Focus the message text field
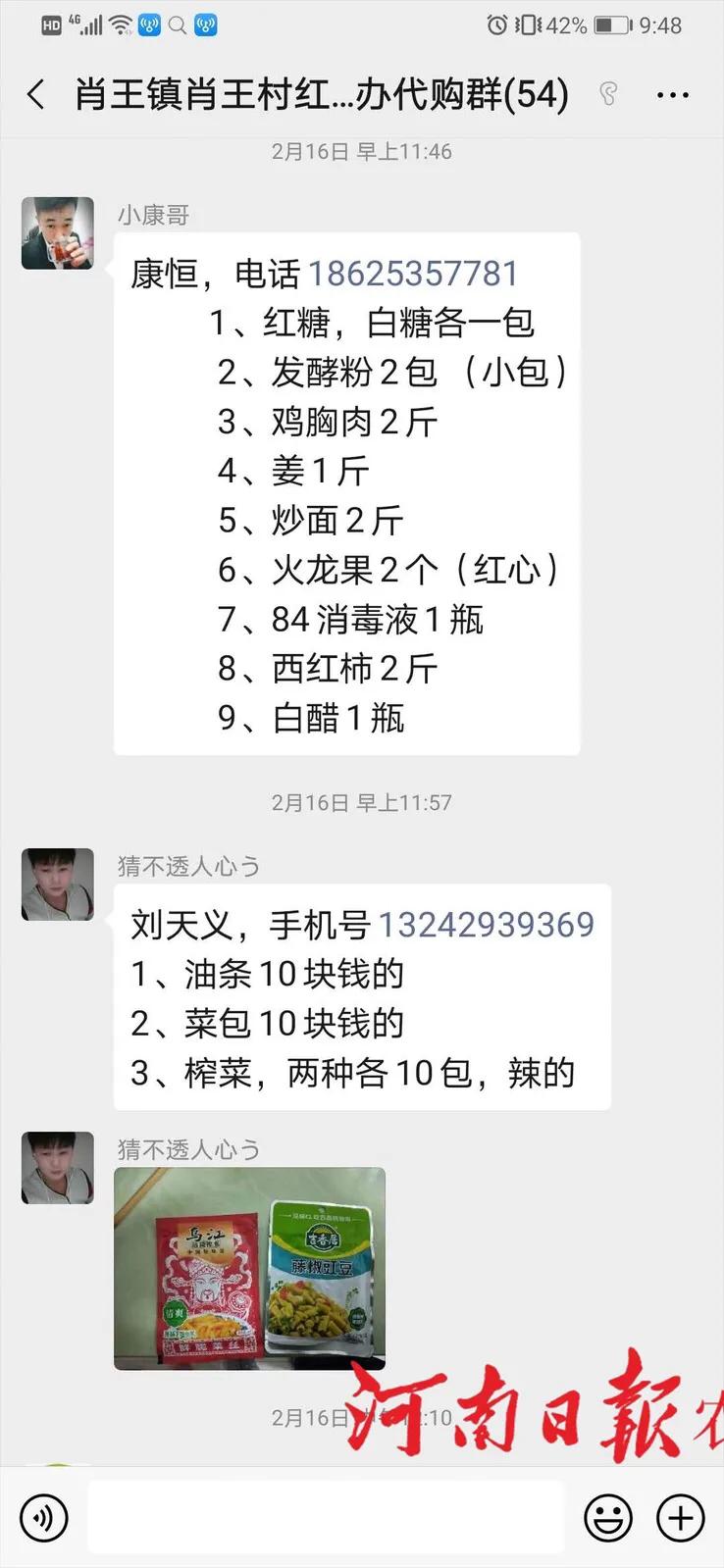 click(326, 1518)
